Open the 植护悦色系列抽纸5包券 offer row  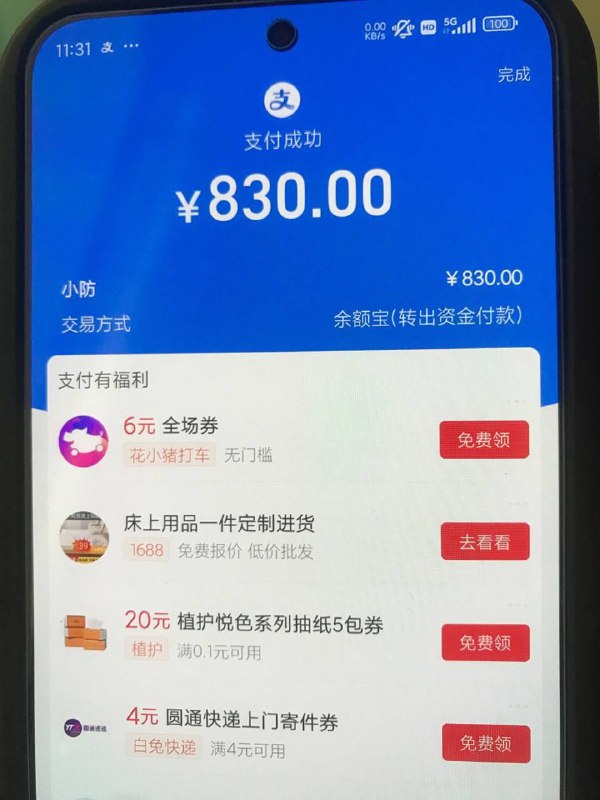[250, 636]
